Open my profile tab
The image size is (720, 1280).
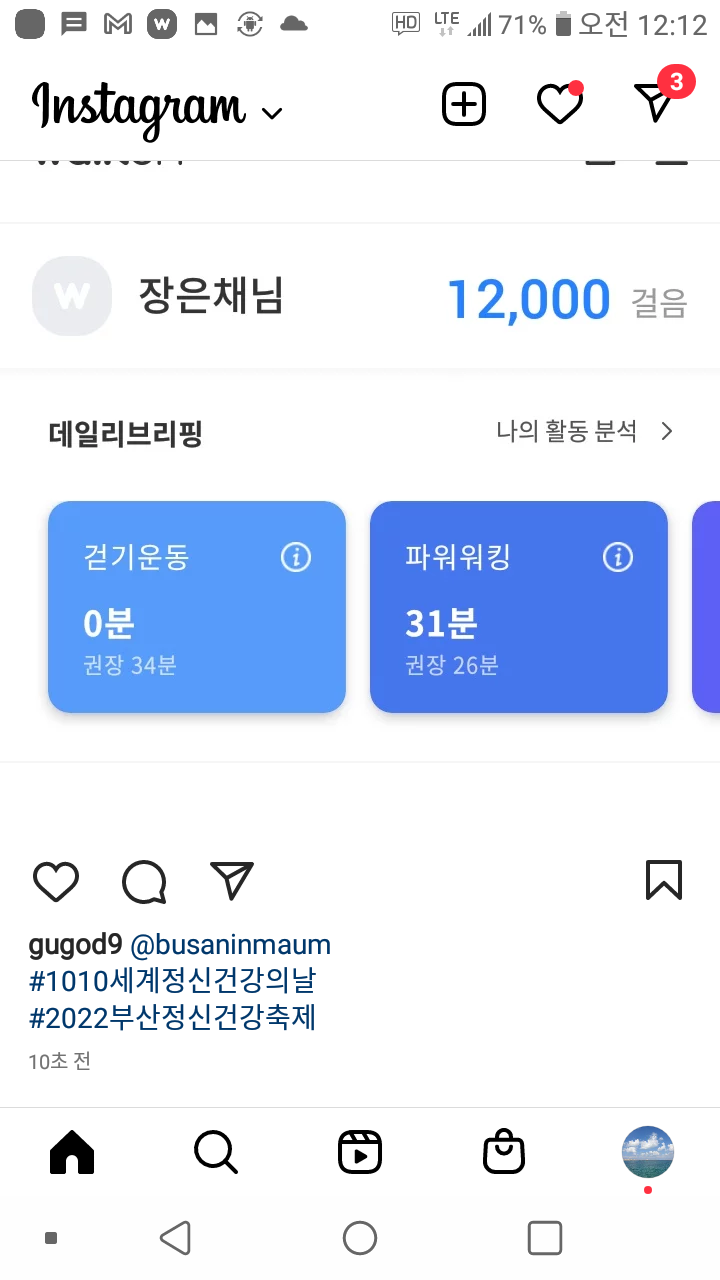coord(647,1153)
